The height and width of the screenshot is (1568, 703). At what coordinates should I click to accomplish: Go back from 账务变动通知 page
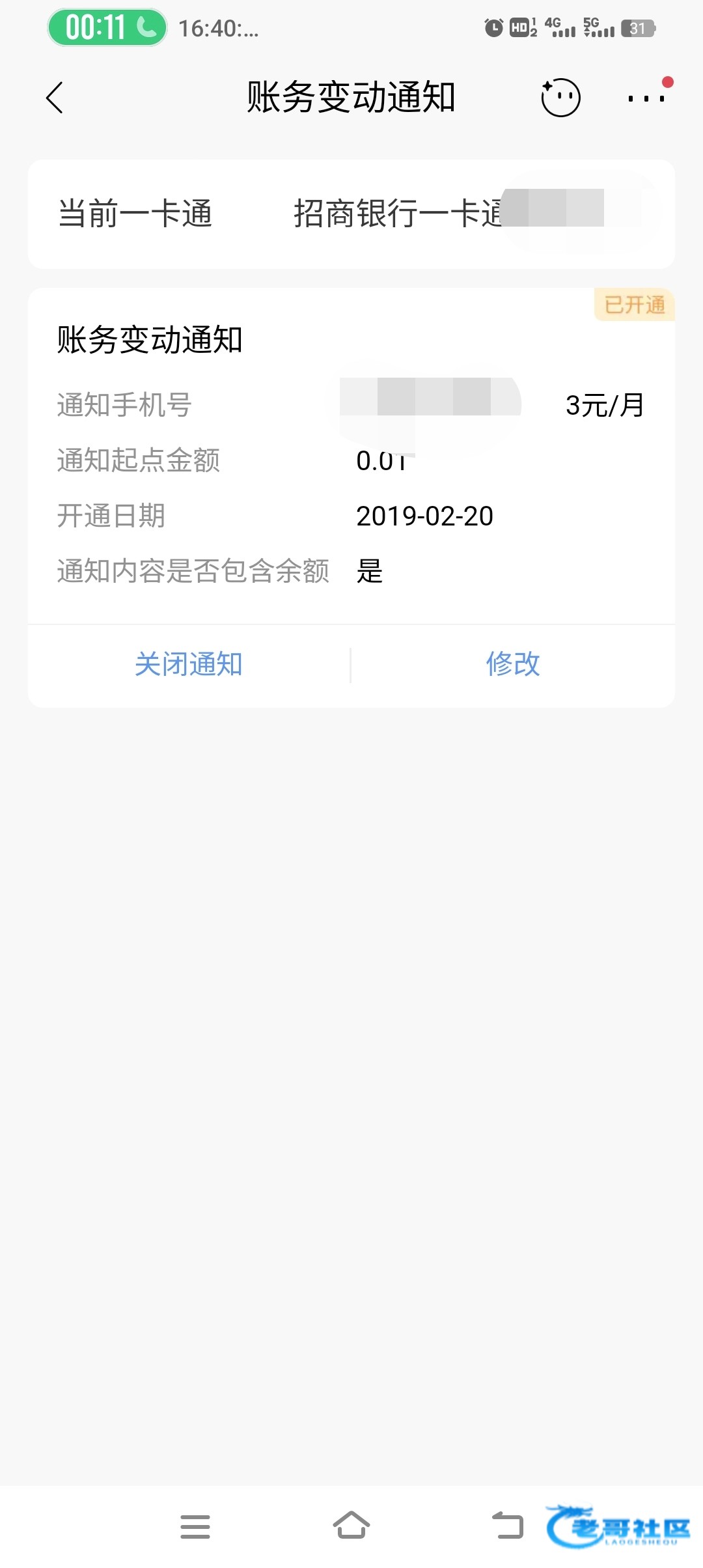(x=55, y=98)
